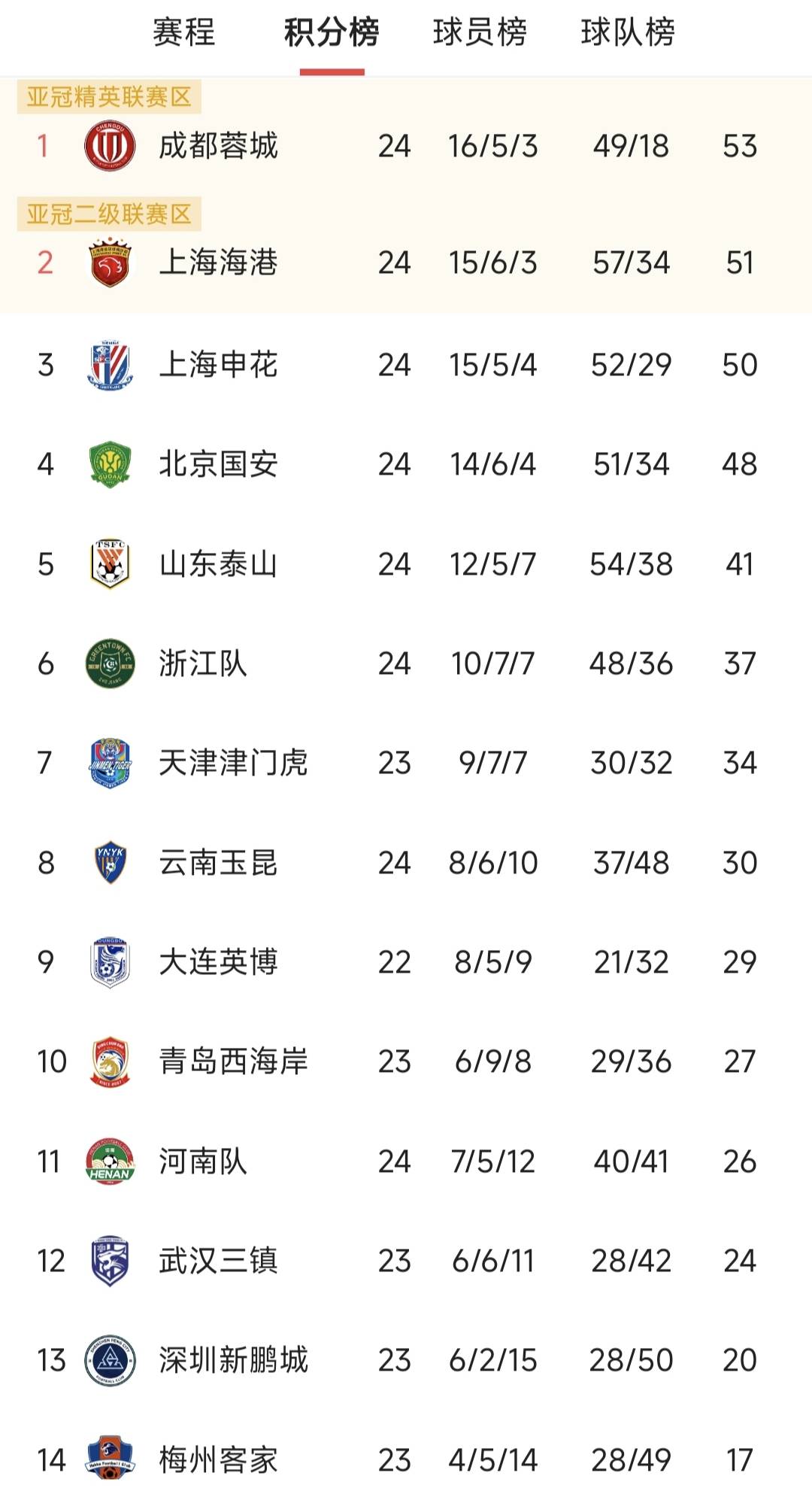
Task: Tap the 大连英博 row
Action: click(218, 962)
